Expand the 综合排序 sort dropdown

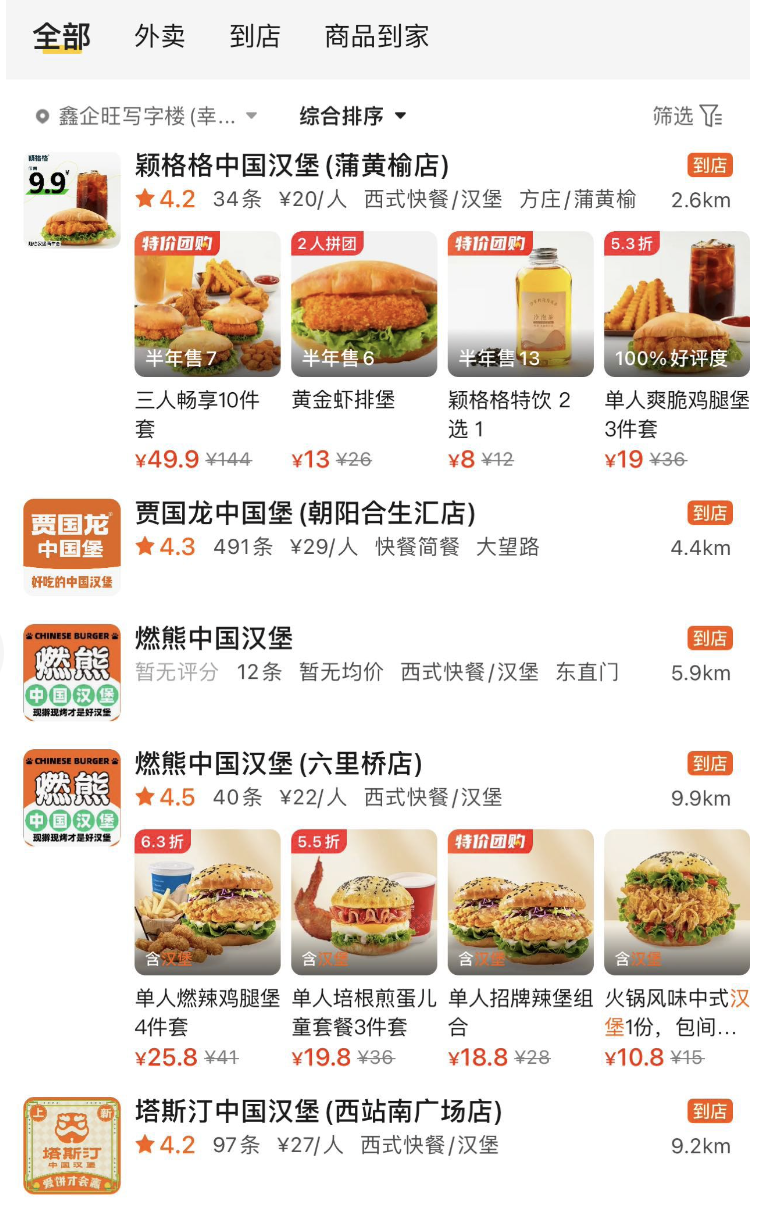(x=353, y=116)
